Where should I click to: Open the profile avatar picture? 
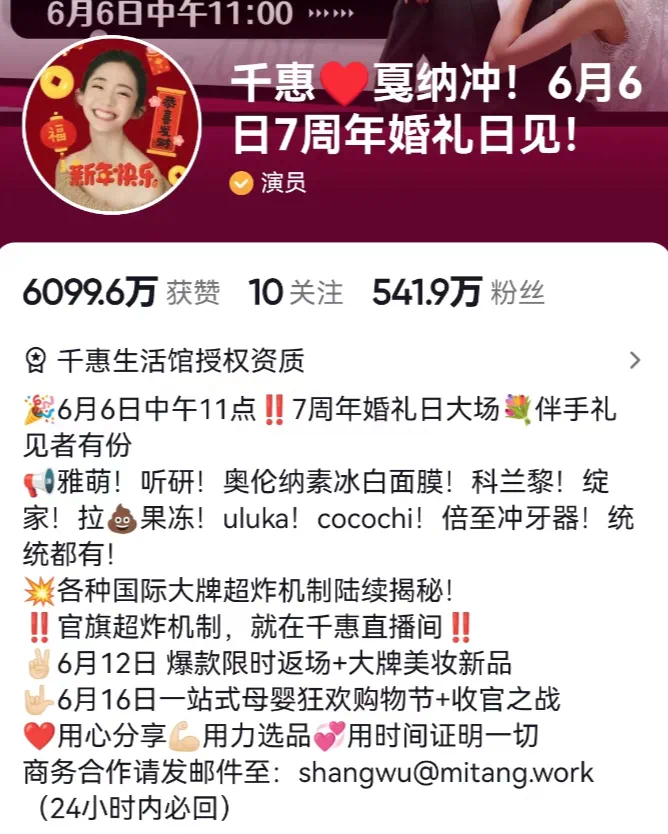111,125
